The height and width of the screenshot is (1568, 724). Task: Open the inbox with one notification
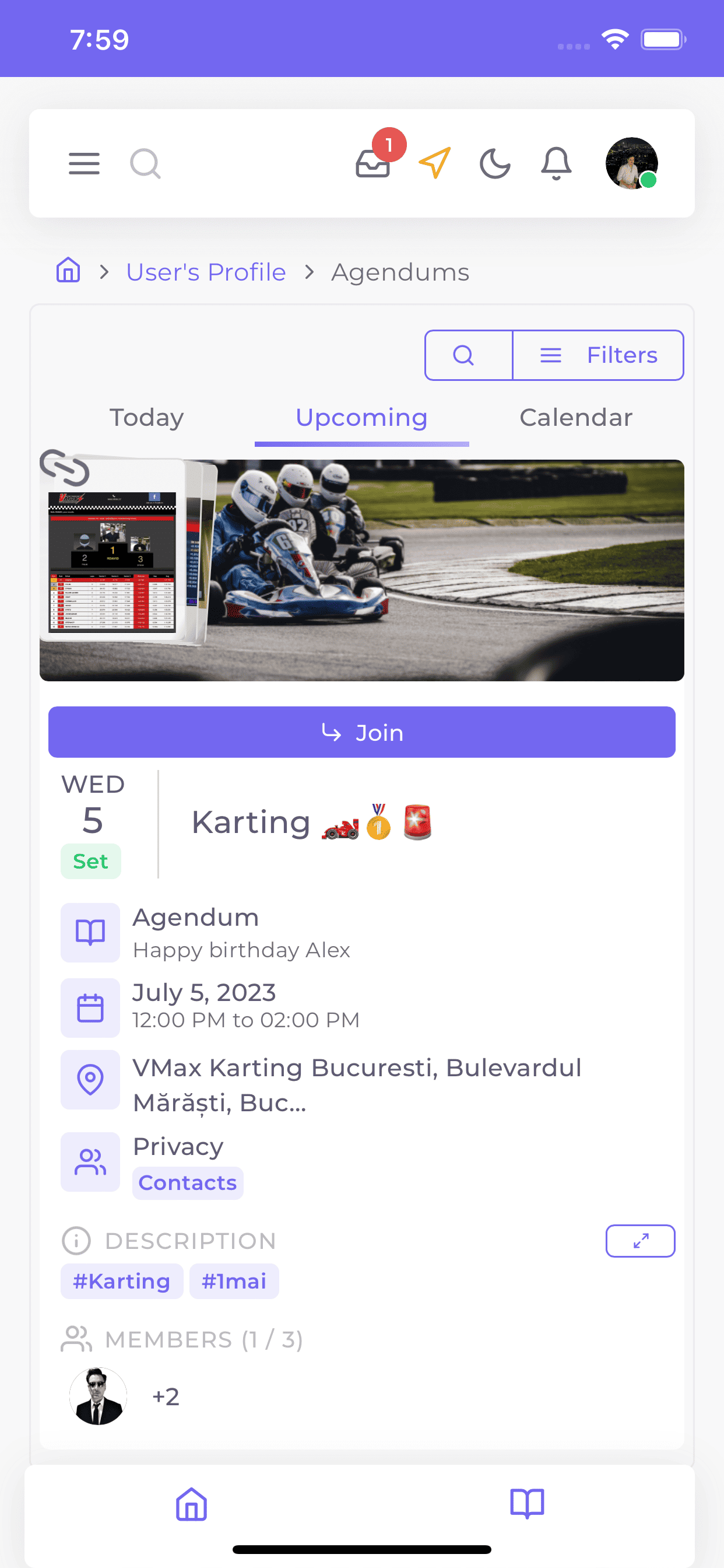pyautogui.click(x=372, y=163)
